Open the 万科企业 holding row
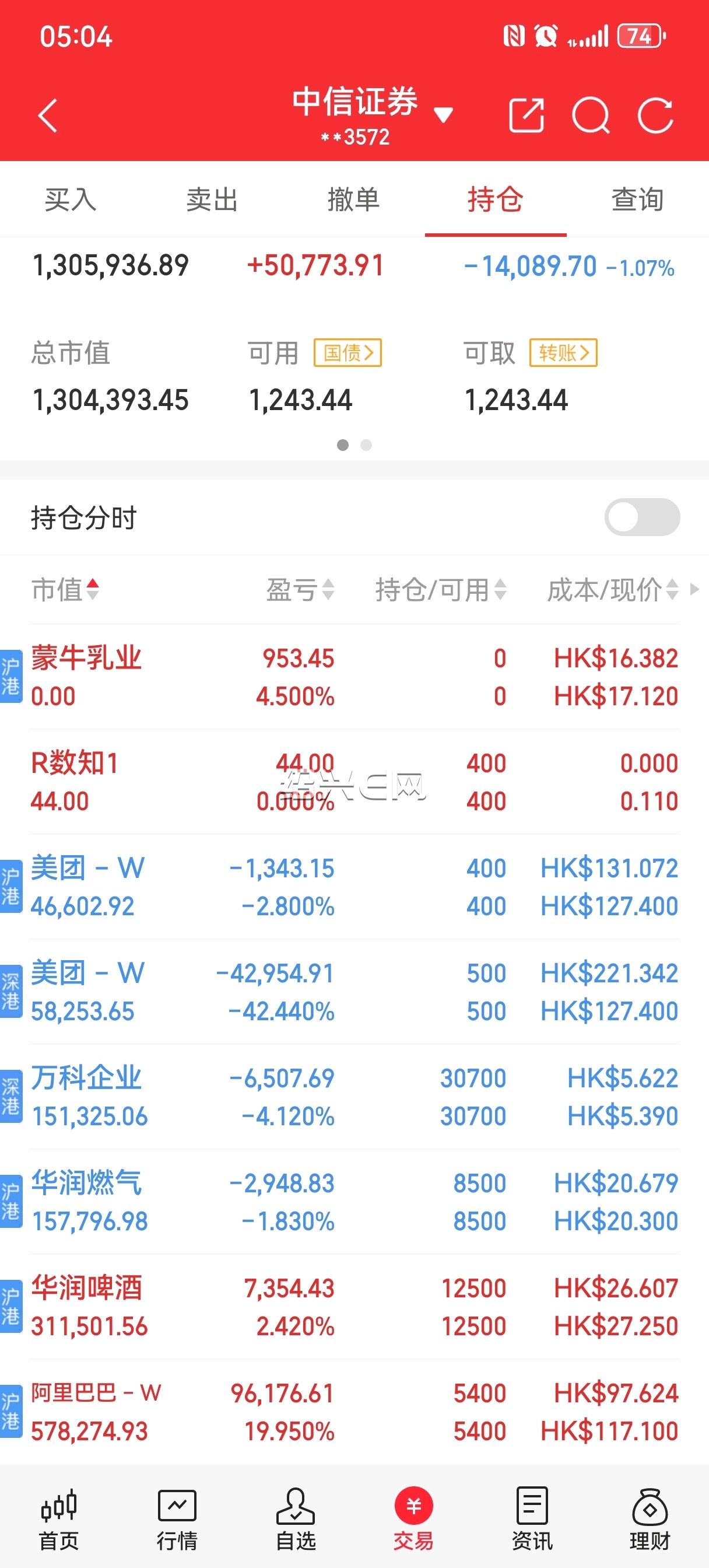The image size is (709, 1568). coord(354,1097)
